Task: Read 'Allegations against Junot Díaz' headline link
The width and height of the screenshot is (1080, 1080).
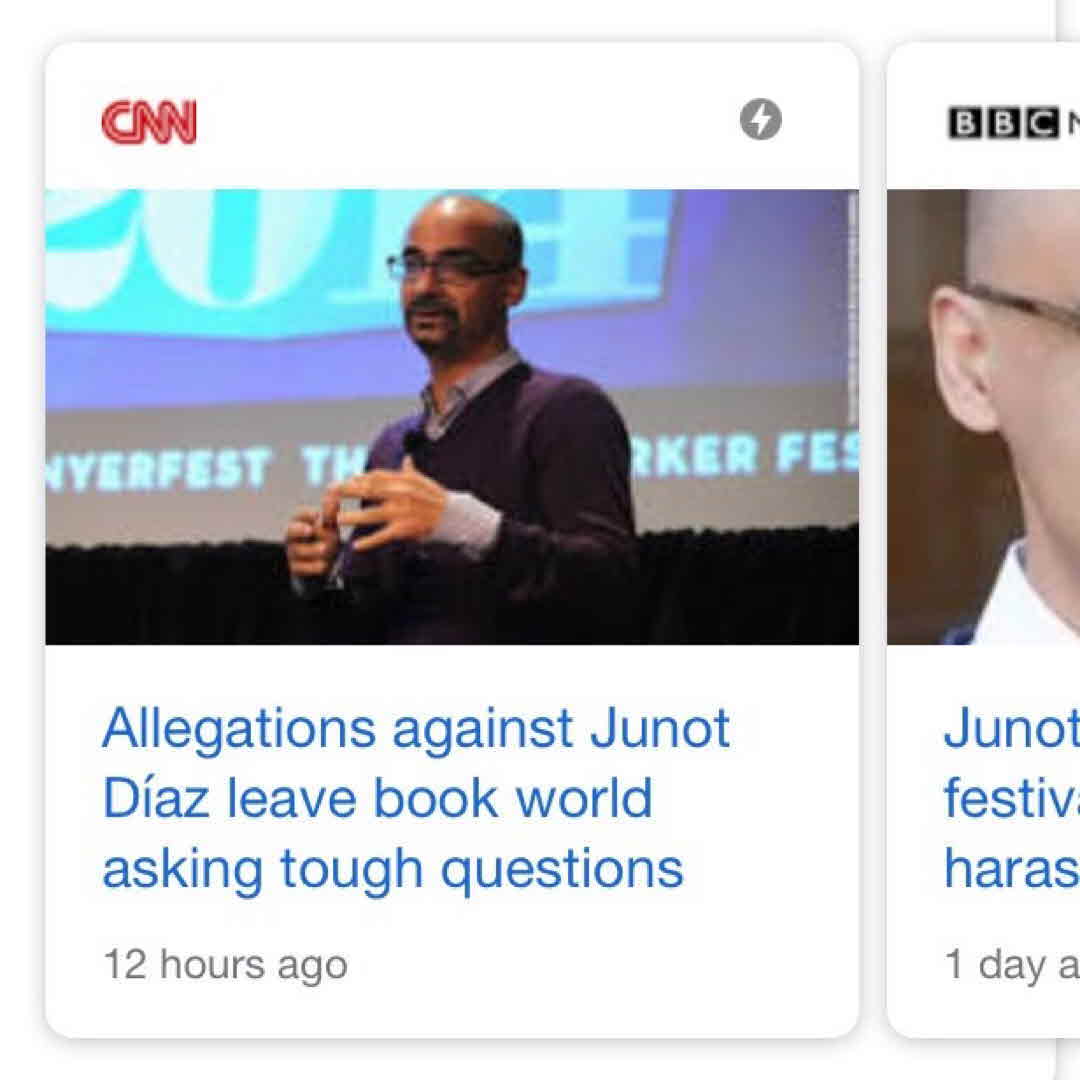Action: click(416, 798)
